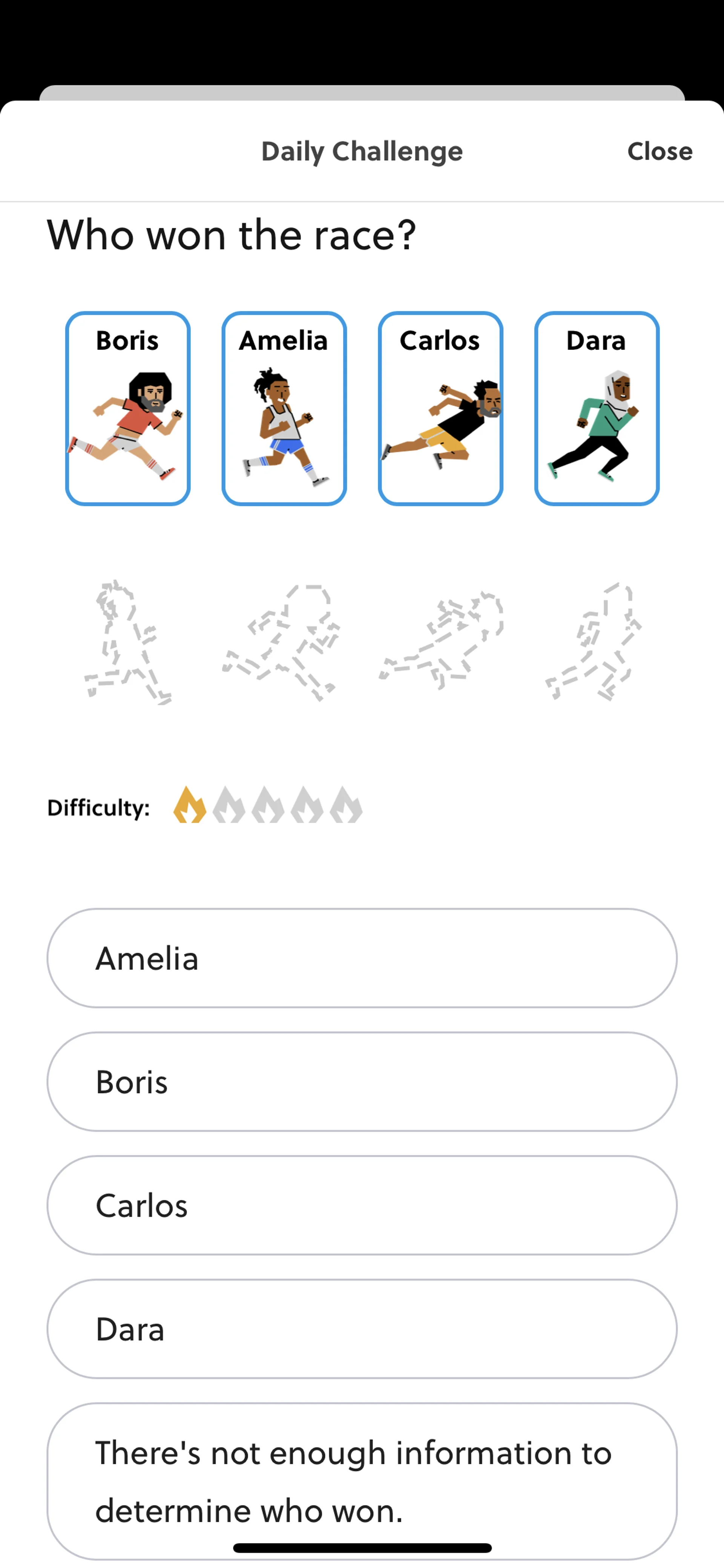The image size is (724, 1568).
Task: Tap the Dara runner card
Action: click(597, 409)
